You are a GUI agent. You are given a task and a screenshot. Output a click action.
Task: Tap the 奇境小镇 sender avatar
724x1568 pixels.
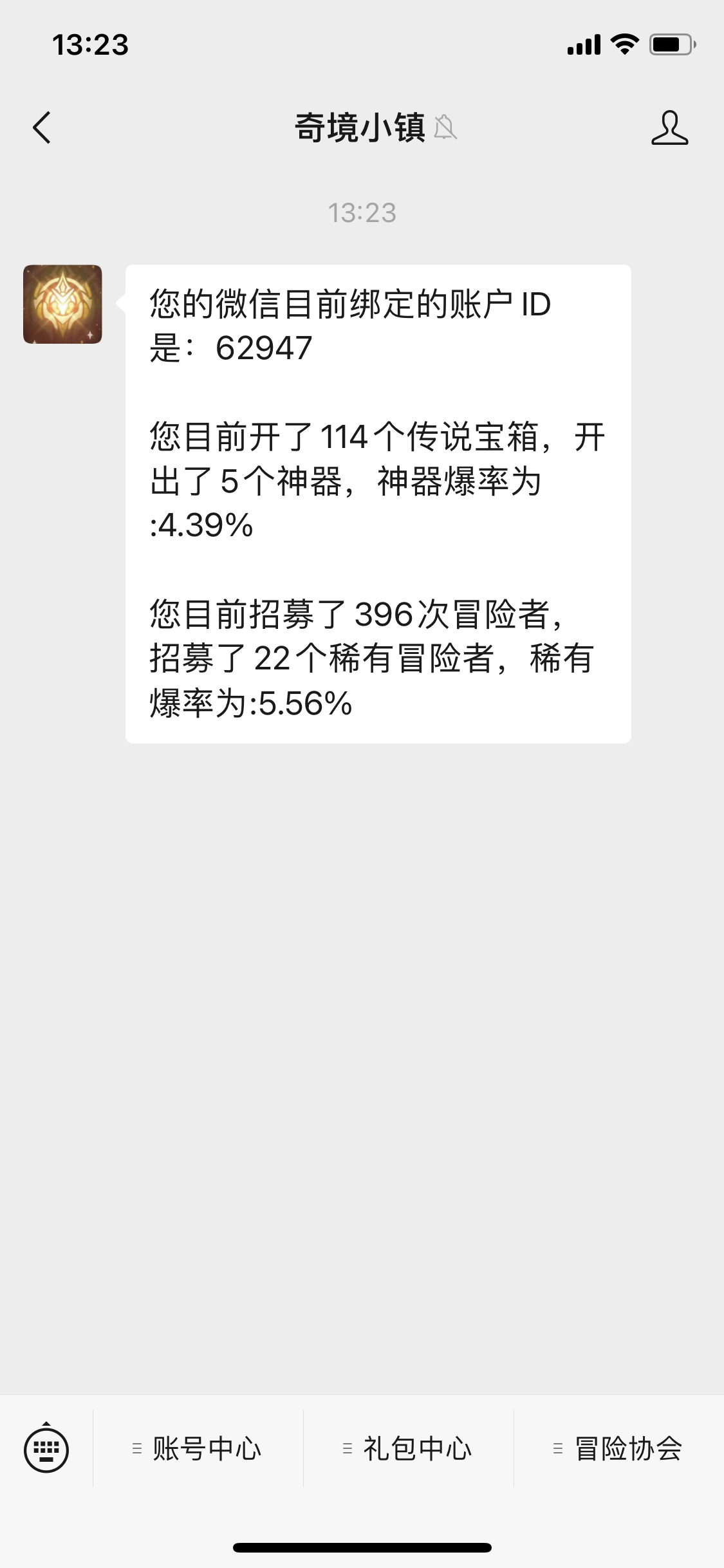coord(62,304)
